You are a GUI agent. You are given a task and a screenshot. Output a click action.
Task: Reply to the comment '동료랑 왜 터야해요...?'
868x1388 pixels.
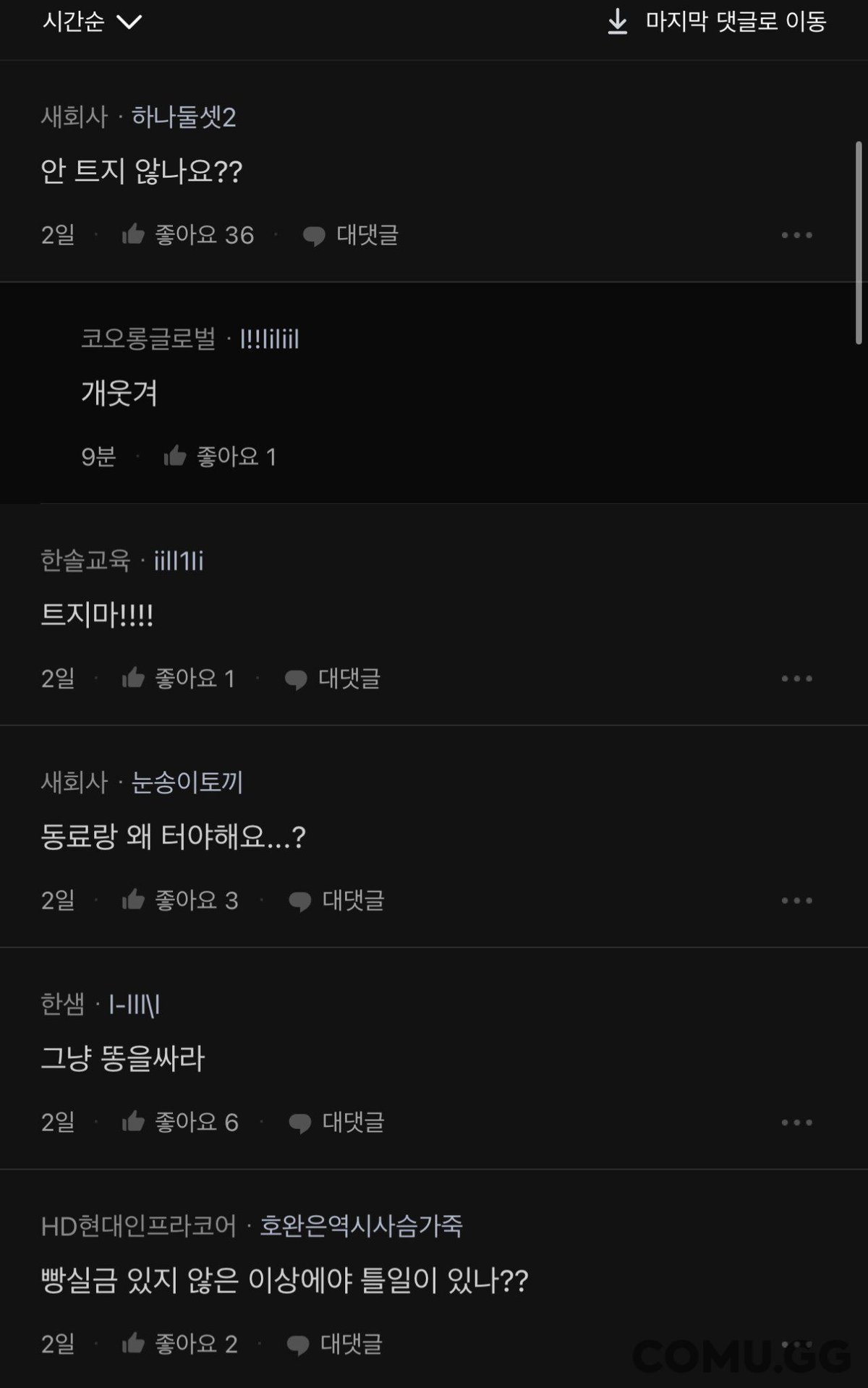pyautogui.click(x=336, y=901)
